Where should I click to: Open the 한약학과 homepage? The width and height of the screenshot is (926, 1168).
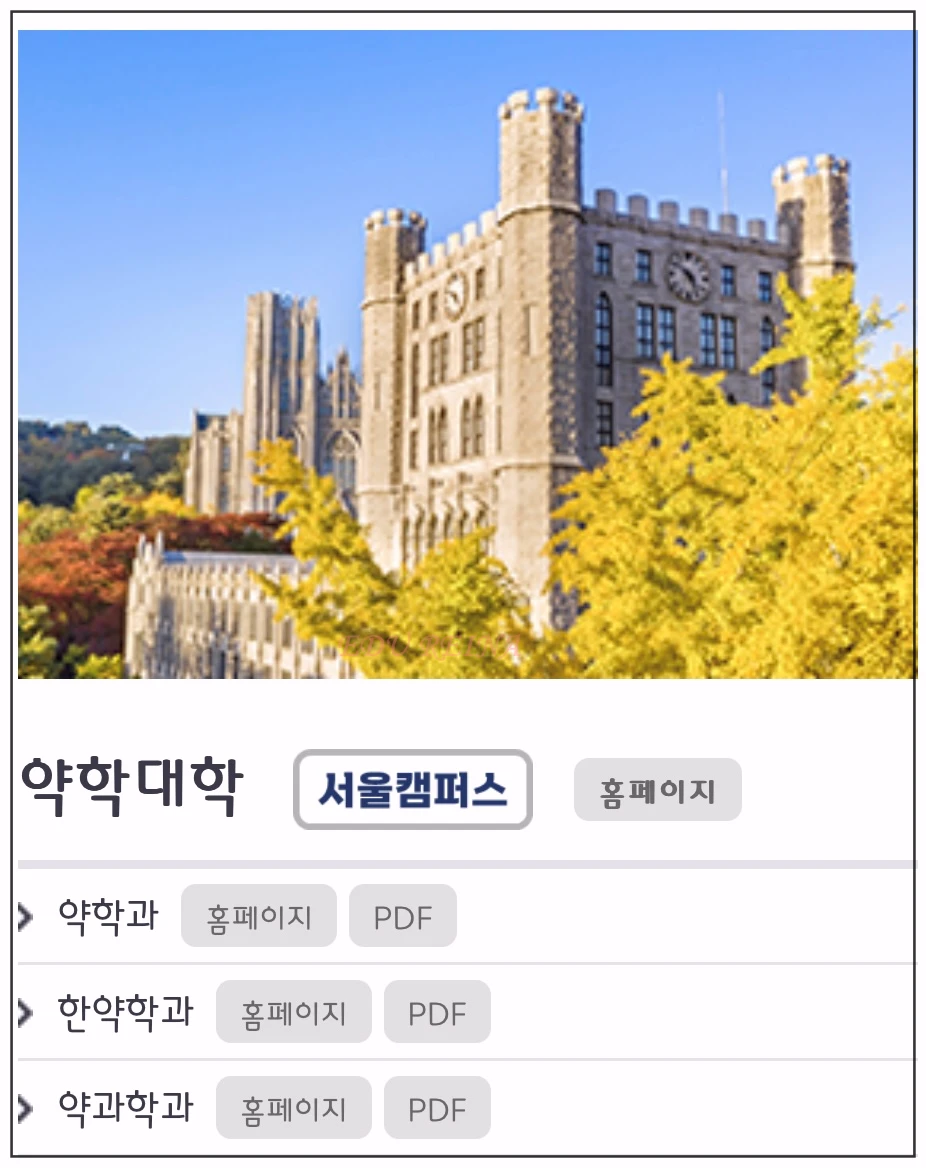[x=293, y=1012]
